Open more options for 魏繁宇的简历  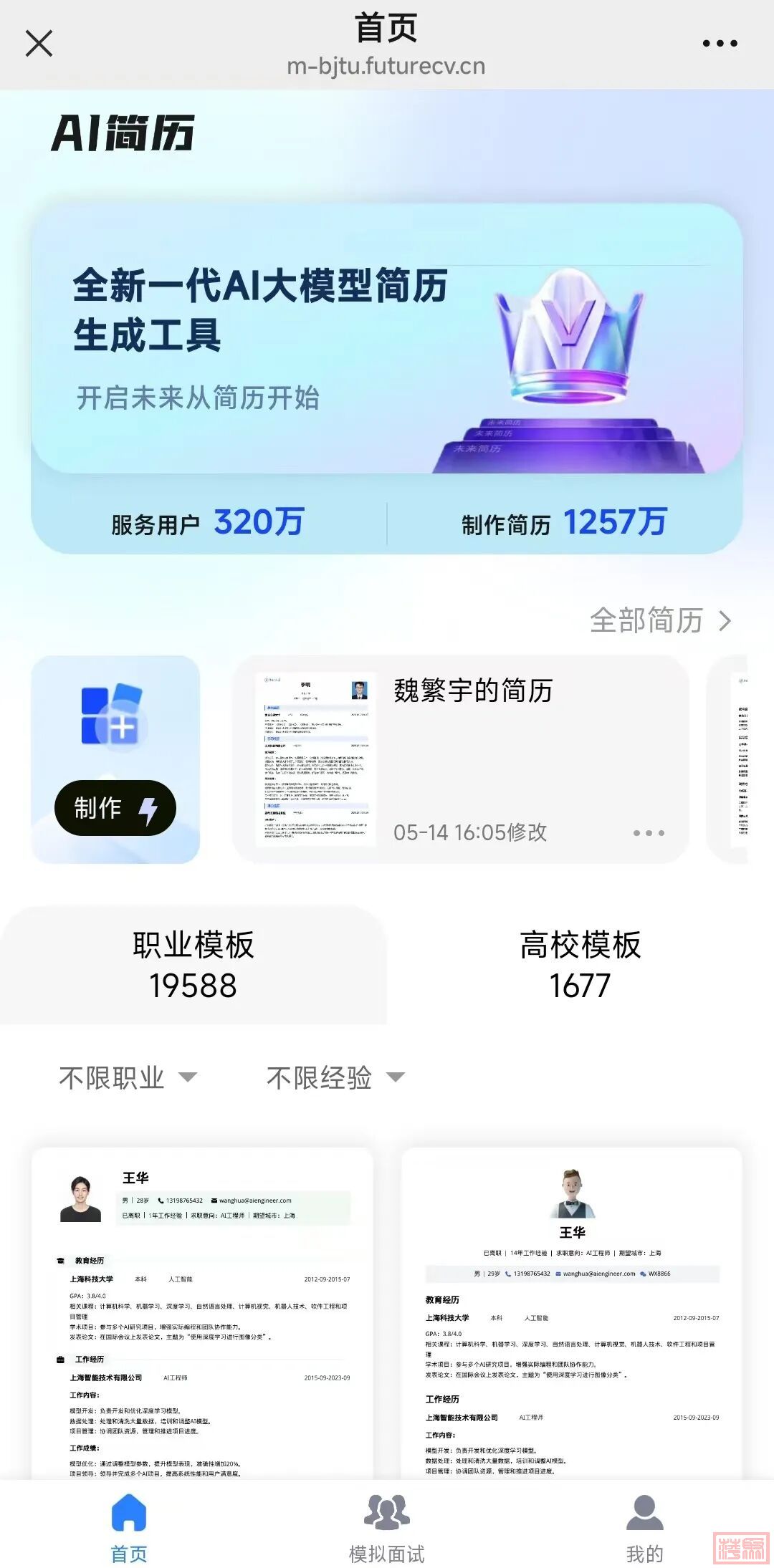click(649, 833)
